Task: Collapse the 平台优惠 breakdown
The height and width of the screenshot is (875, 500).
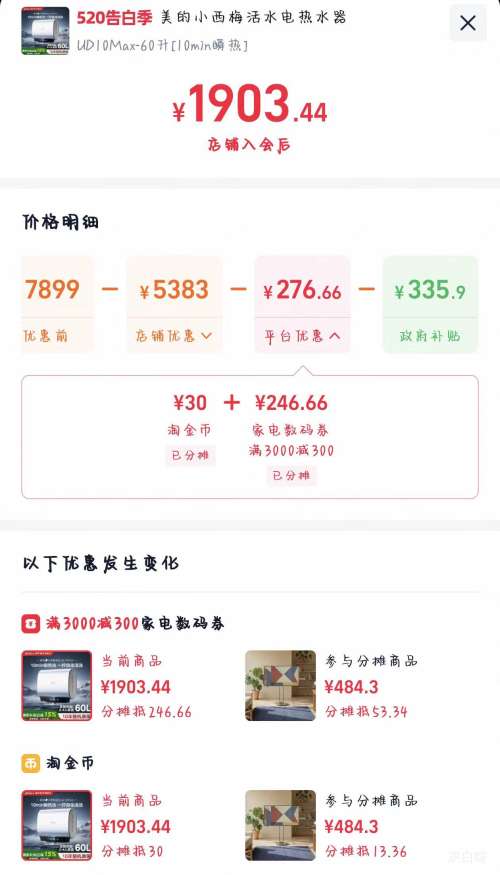Action: point(302,336)
